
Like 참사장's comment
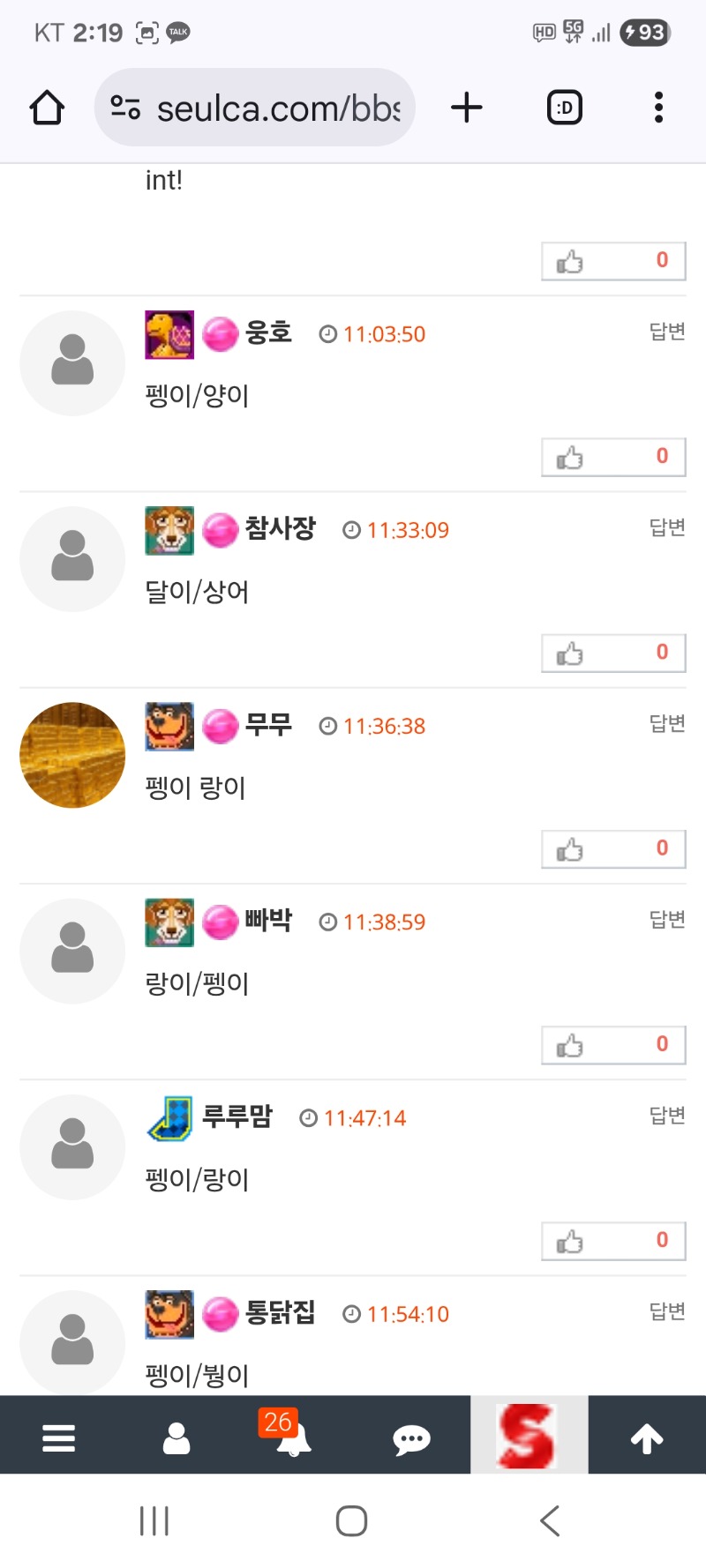(613, 653)
